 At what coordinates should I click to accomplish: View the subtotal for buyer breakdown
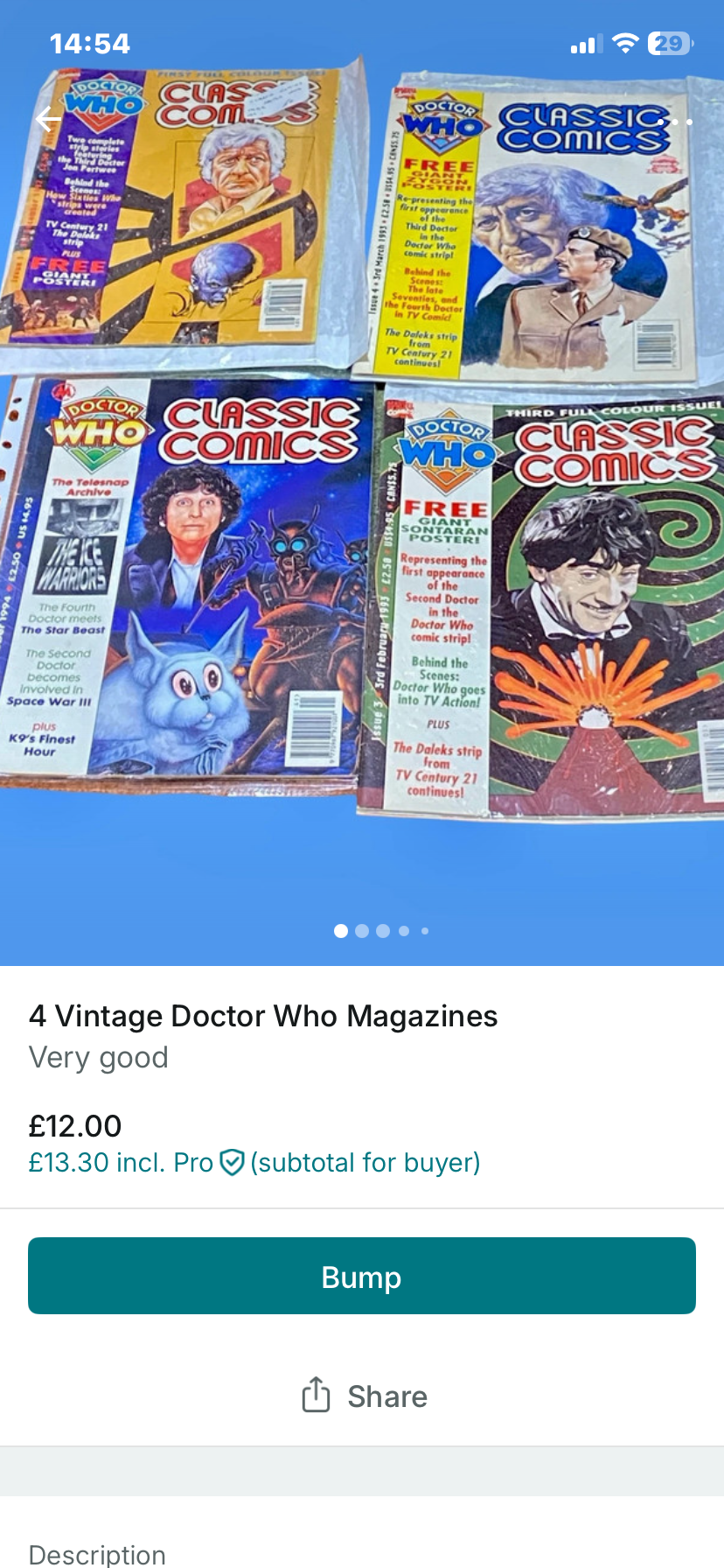254,1162
